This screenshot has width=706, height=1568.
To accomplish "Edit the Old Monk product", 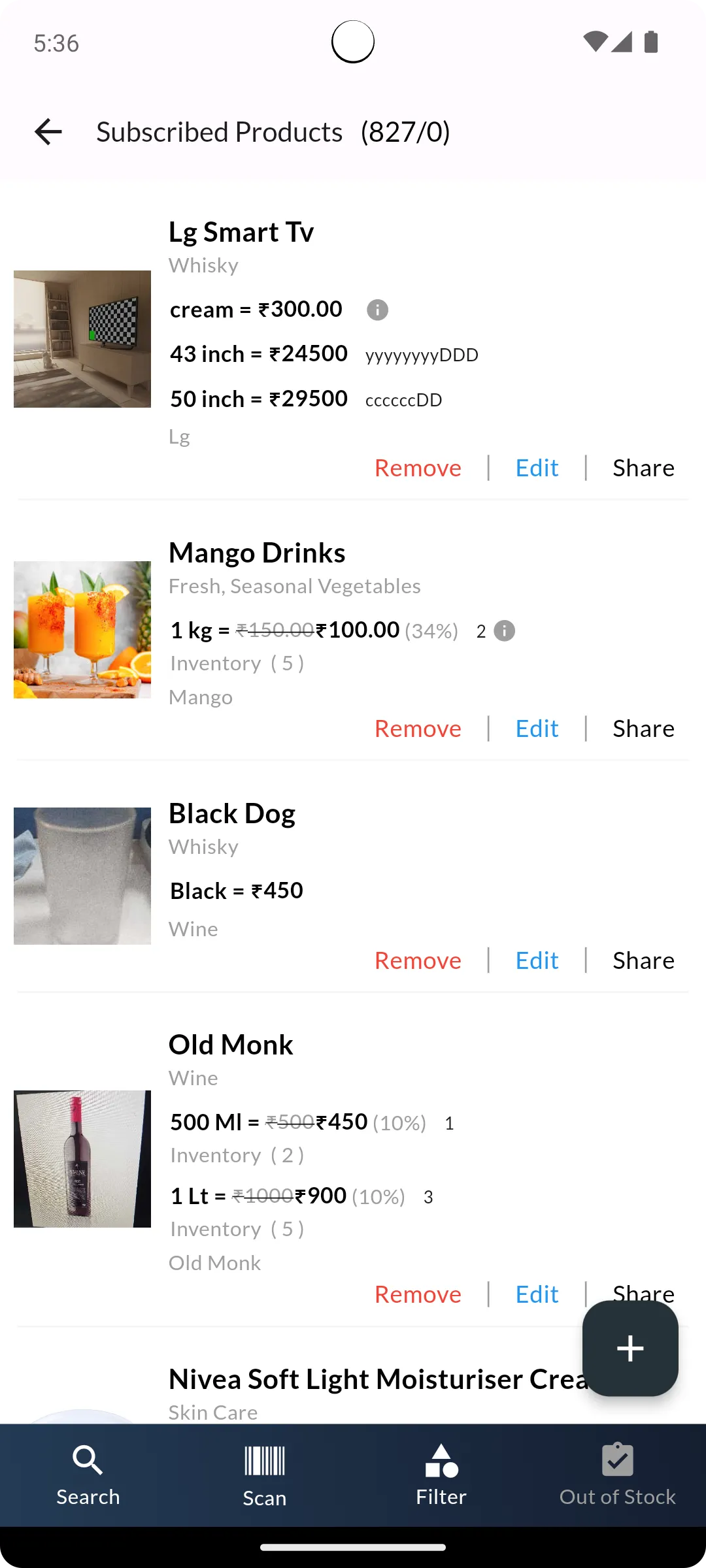I will click(x=537, y=1294).
